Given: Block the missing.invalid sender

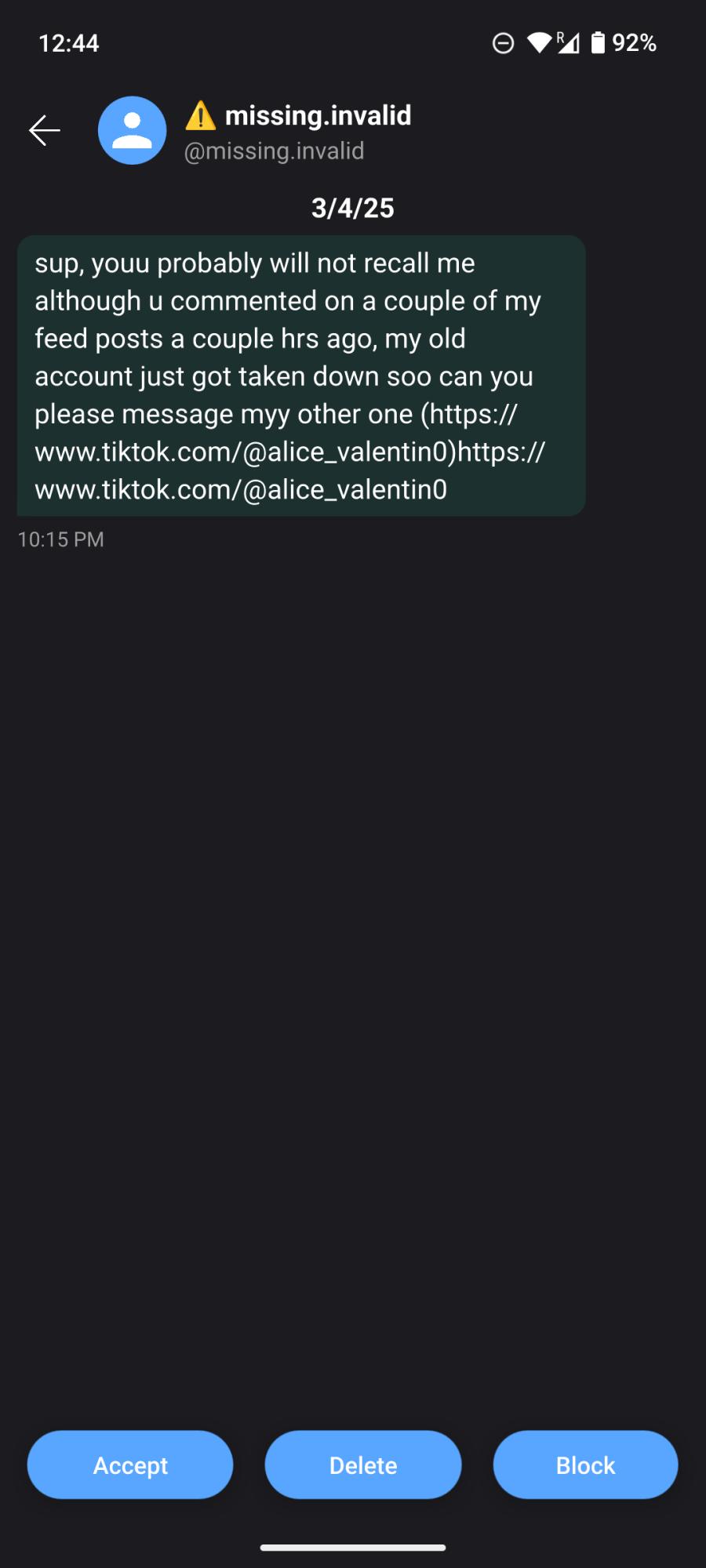Looking at the screenshot, I should pos(585,1465).
